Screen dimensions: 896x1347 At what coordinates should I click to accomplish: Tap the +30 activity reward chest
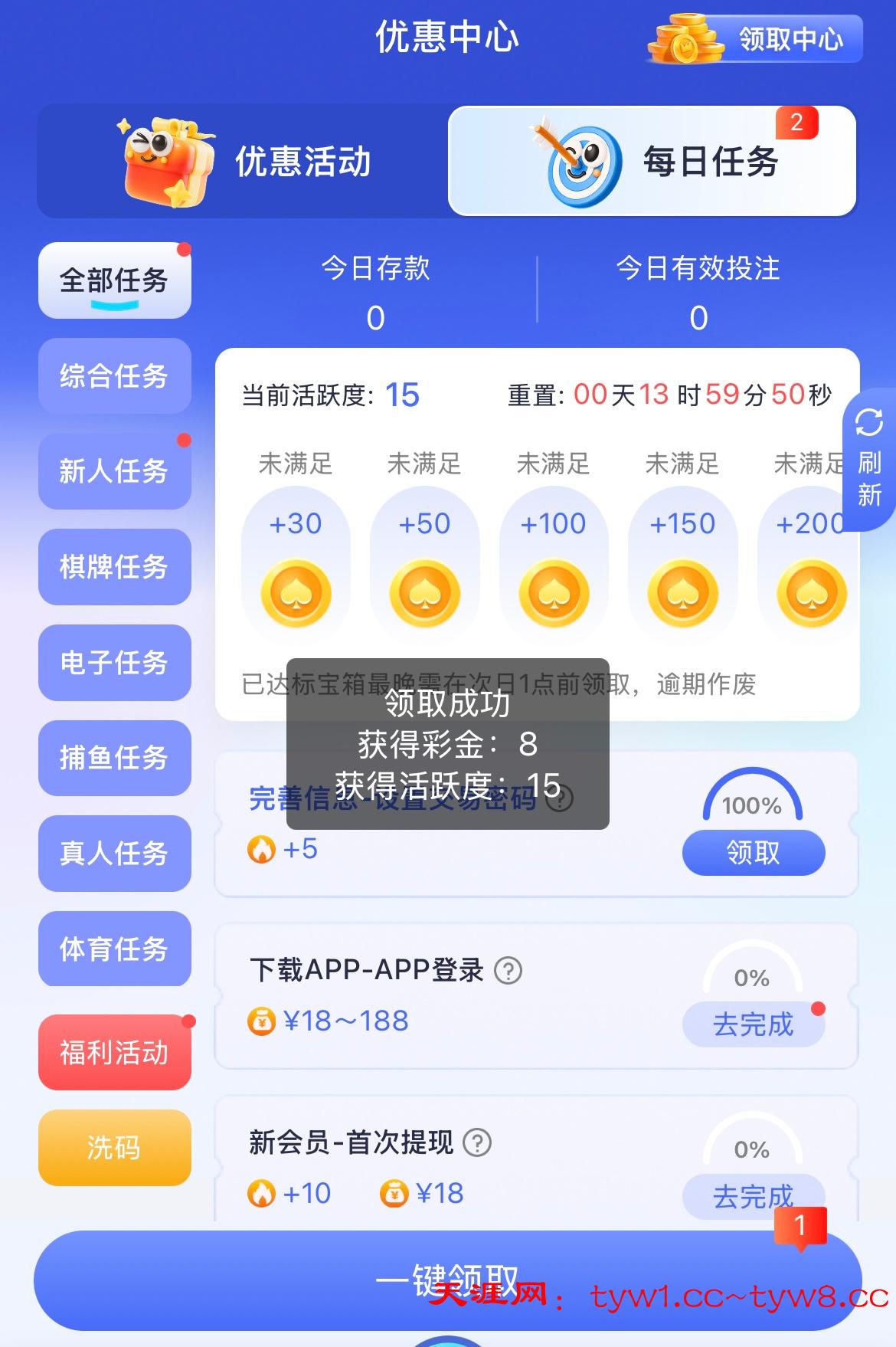point(296,567)
